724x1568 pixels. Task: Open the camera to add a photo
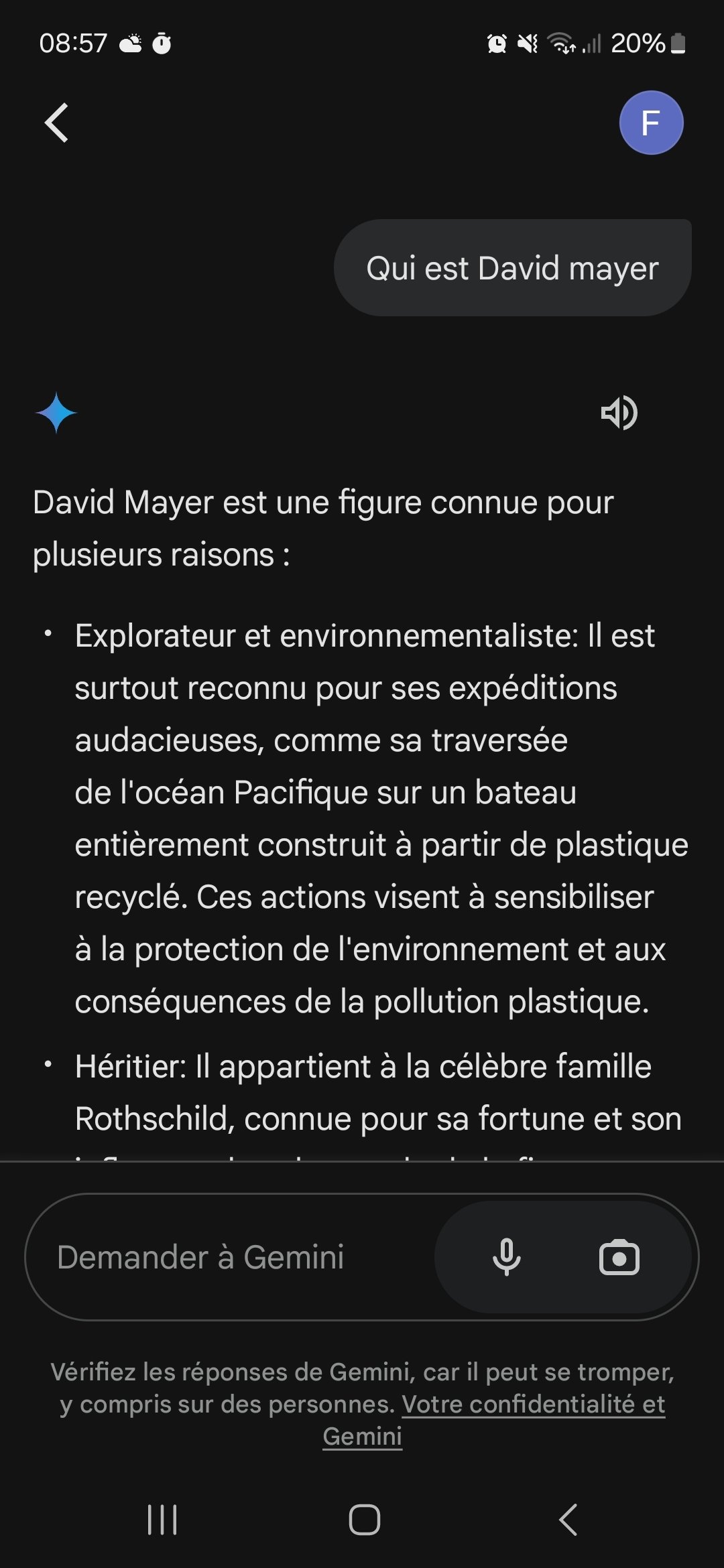coord(619,1257)
